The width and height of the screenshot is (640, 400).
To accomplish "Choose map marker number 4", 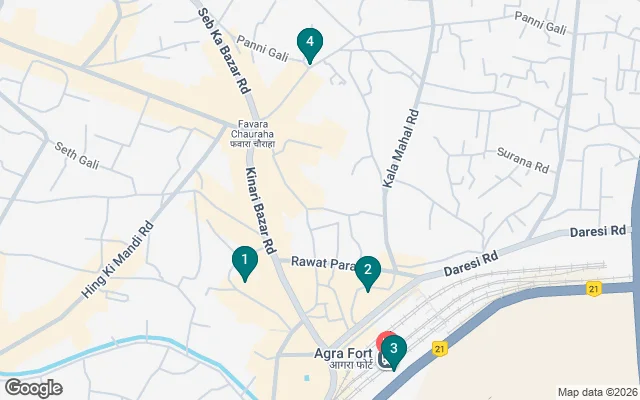I will pos(310,43).
